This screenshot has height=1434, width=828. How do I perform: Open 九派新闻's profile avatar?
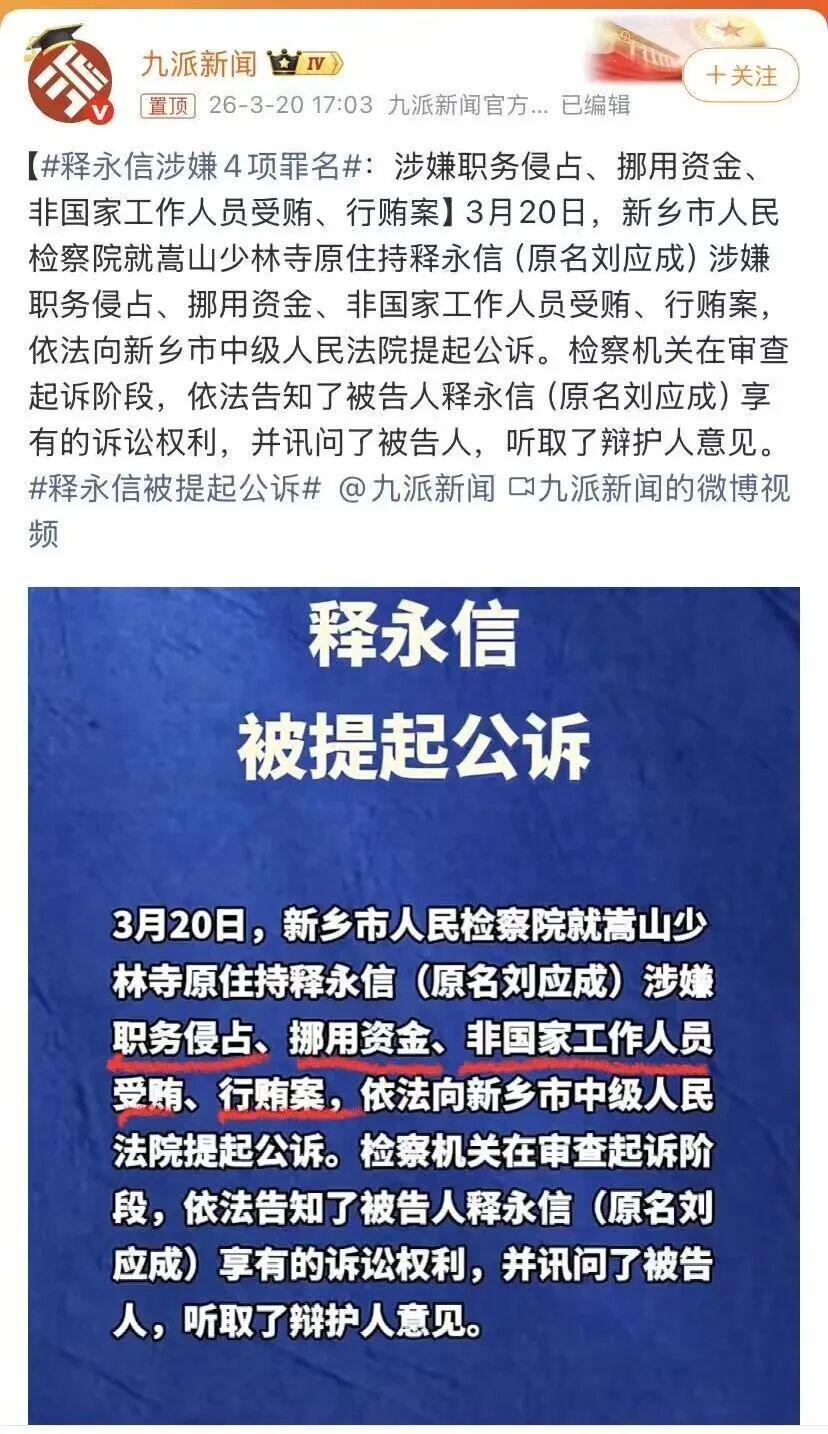[70, 76]
